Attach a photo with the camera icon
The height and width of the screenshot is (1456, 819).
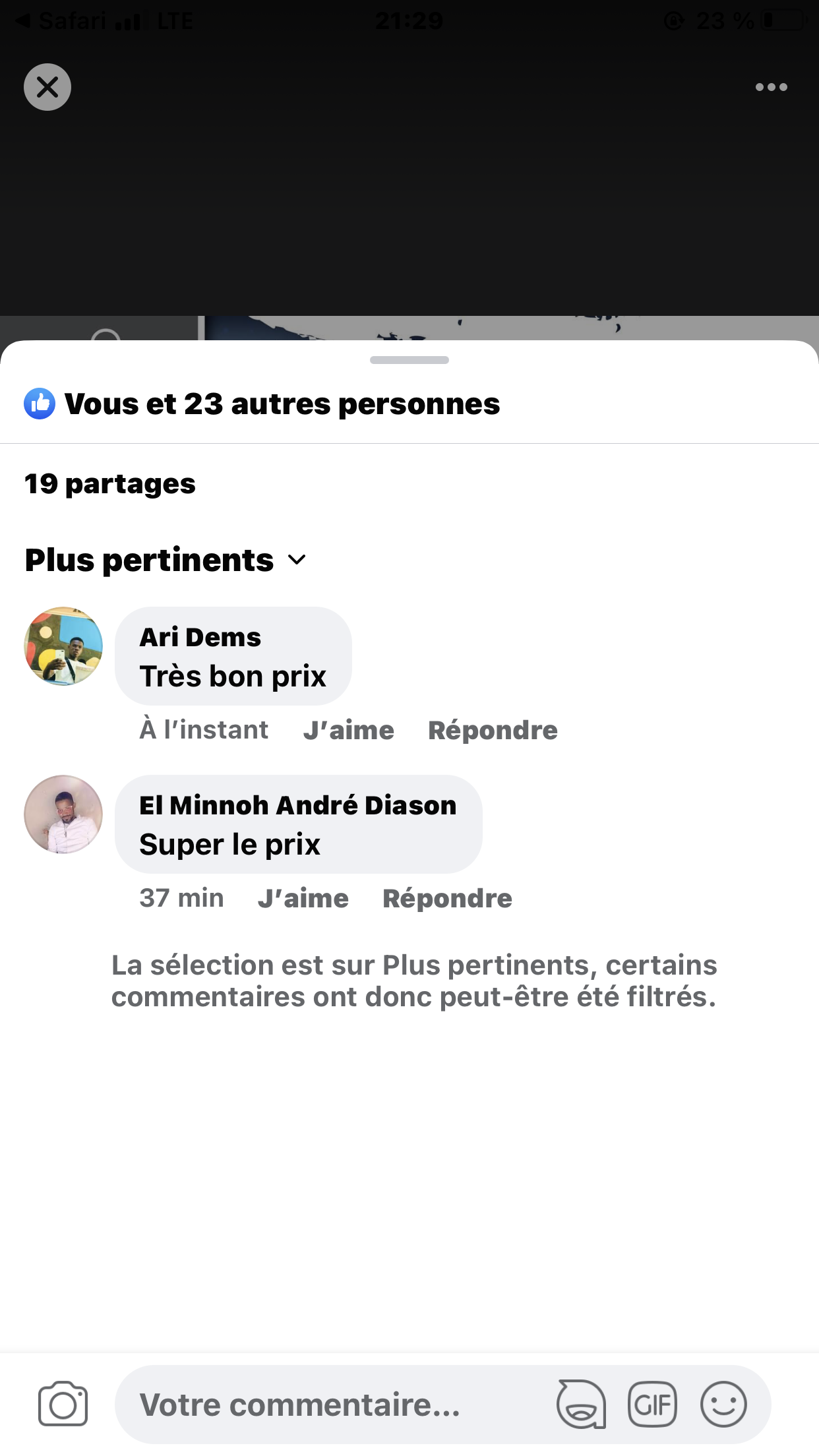pyautogui.click(x=63, y=1404)
